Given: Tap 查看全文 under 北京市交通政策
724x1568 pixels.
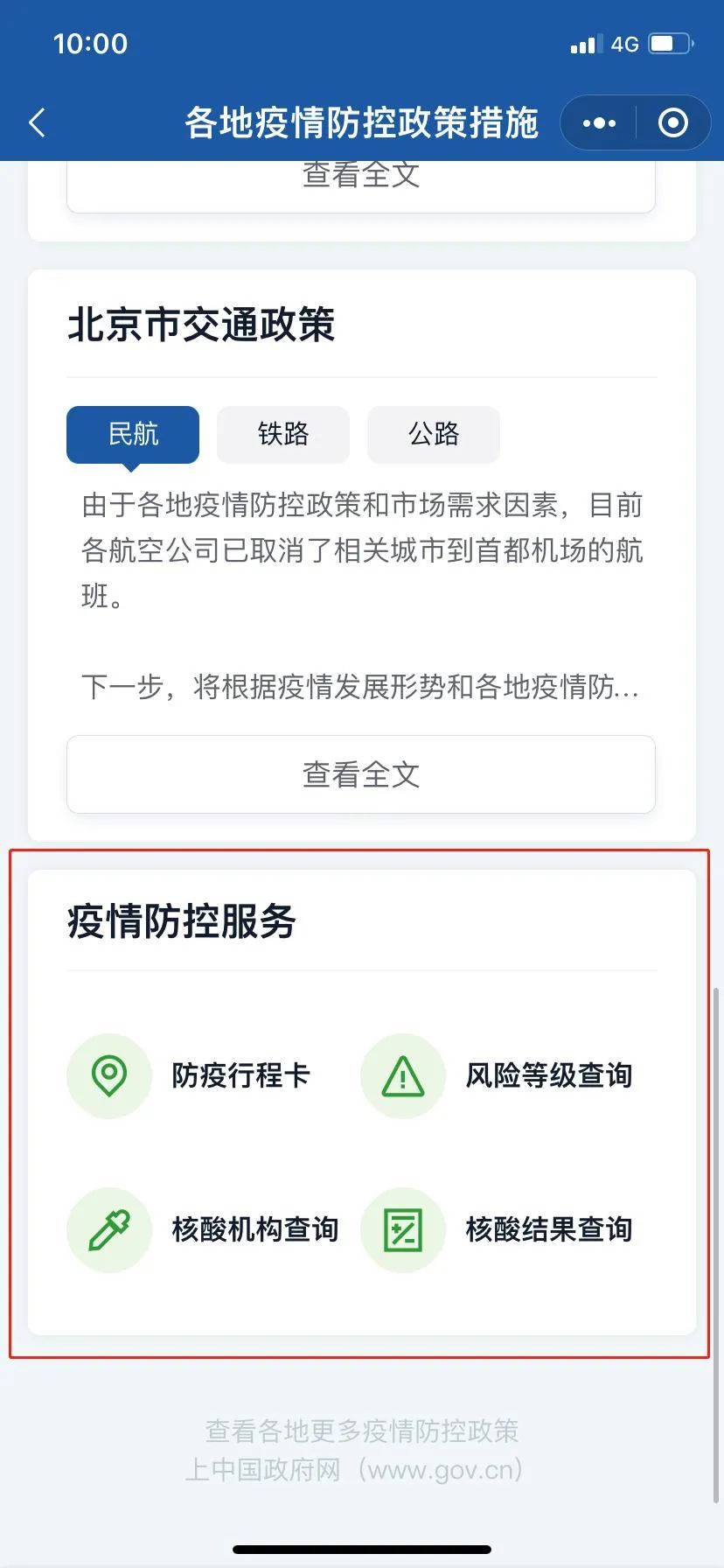Looking at the screenshot, I should click(x=361, y=774).
